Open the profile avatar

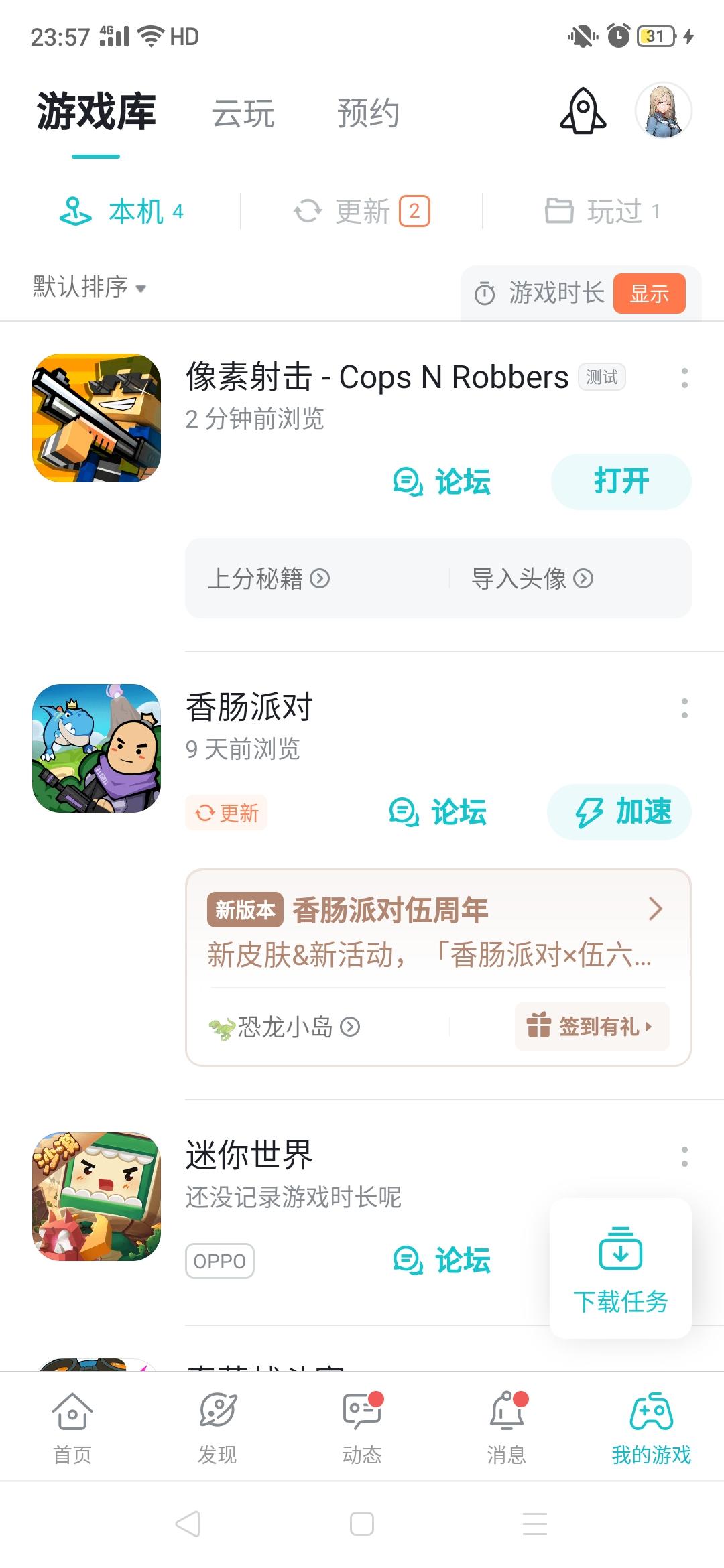tap(663, 111)
